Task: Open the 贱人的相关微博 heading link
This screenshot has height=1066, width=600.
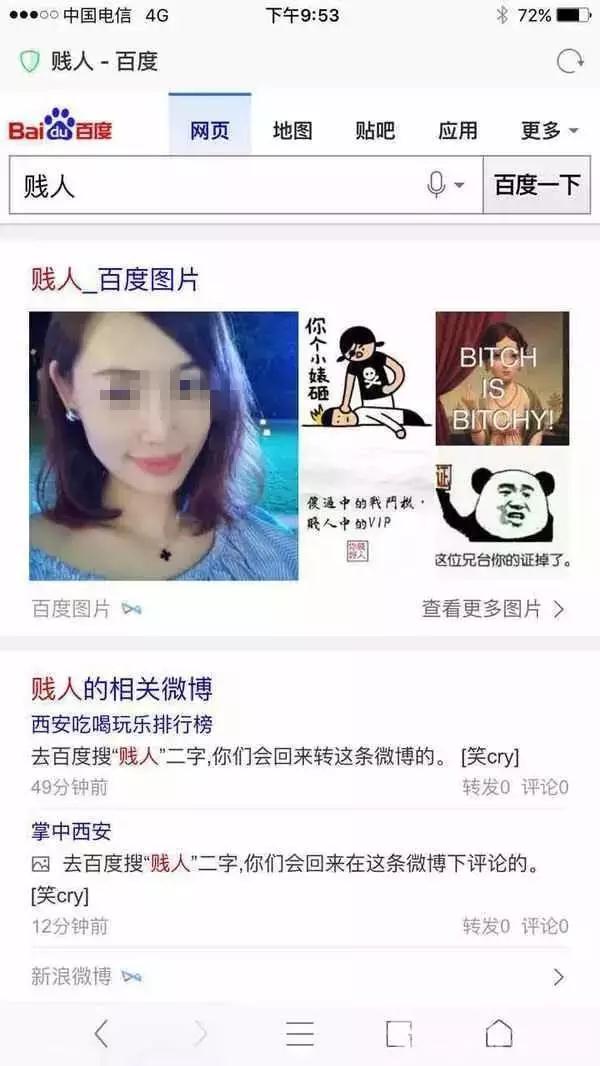Action: tap(121, 688)
